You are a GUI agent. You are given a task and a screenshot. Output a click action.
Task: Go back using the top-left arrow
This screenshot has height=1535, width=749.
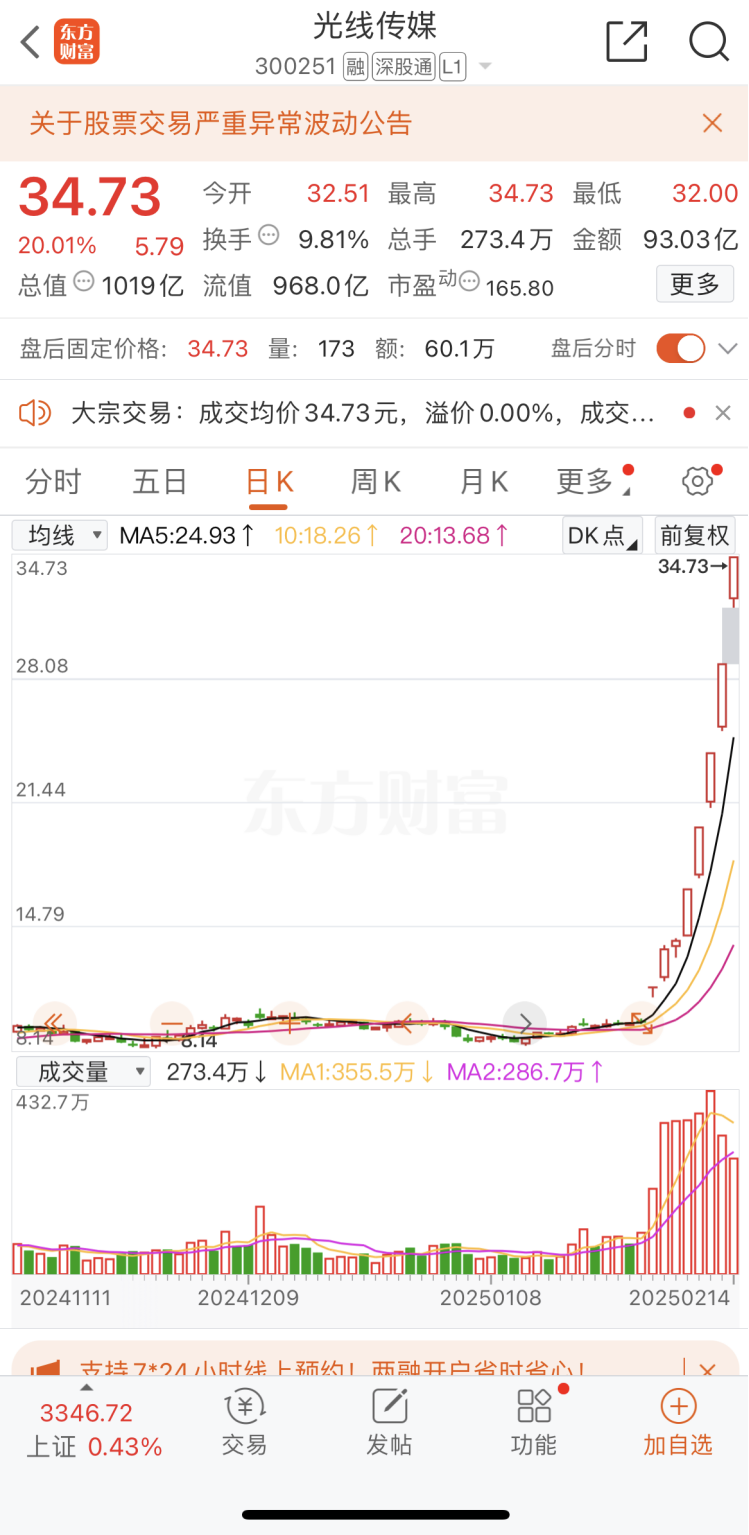coord(31,43)
